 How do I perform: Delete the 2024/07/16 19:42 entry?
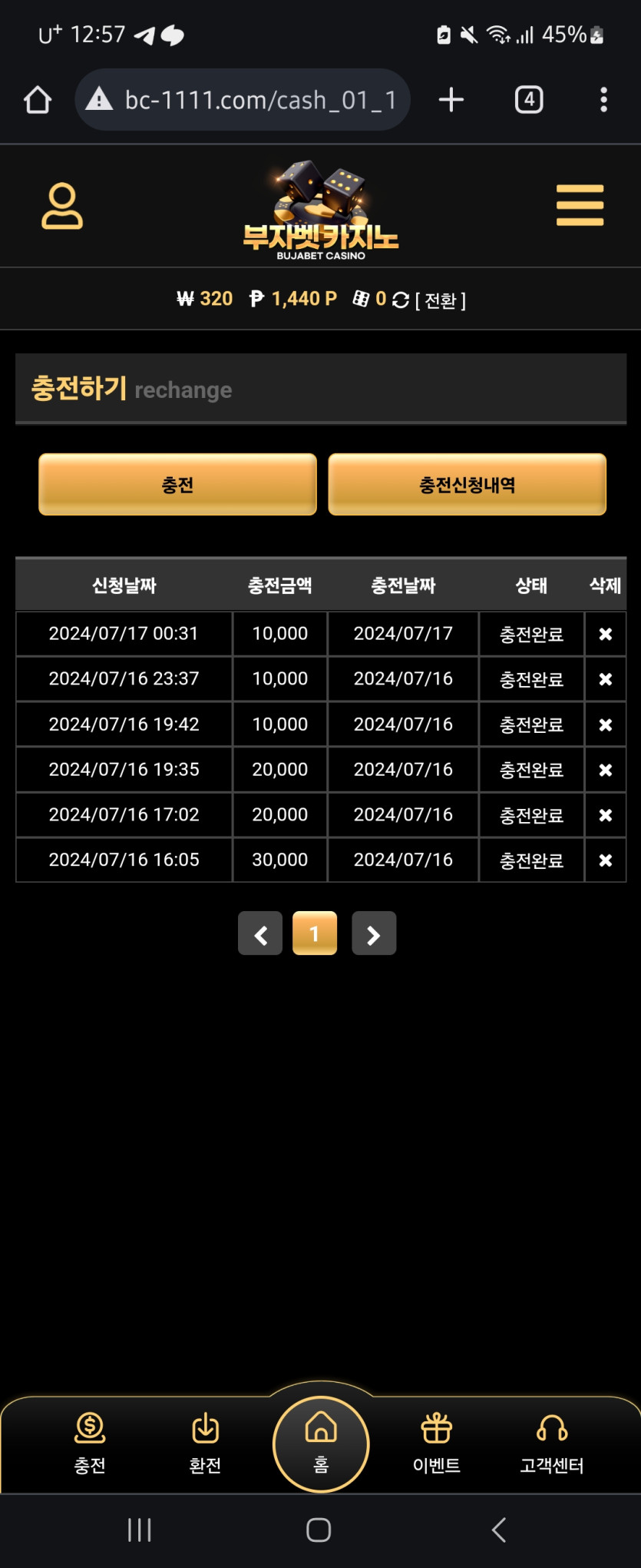coord(605,724)
